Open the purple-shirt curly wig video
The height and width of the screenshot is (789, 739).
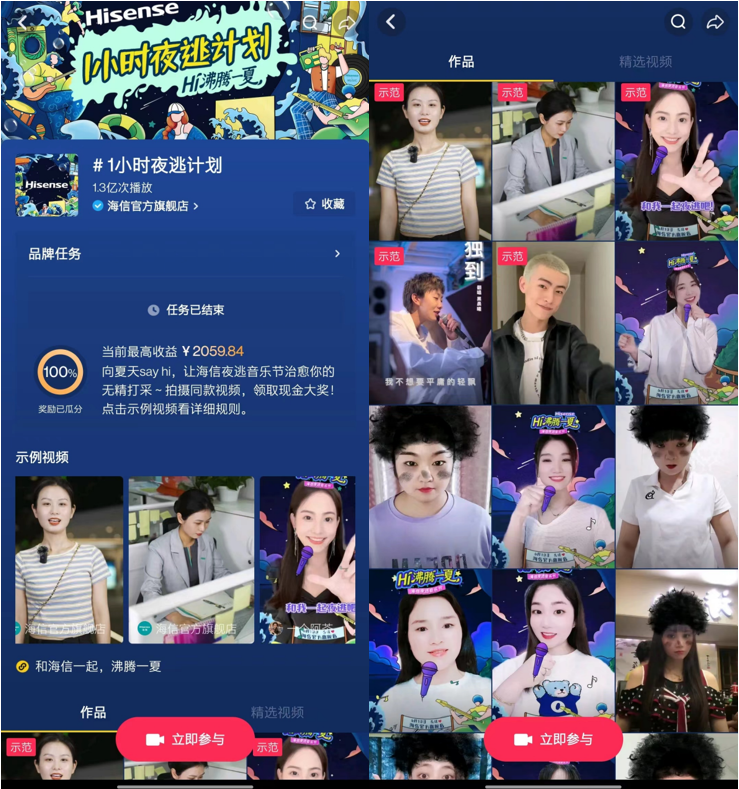(429, 486)
